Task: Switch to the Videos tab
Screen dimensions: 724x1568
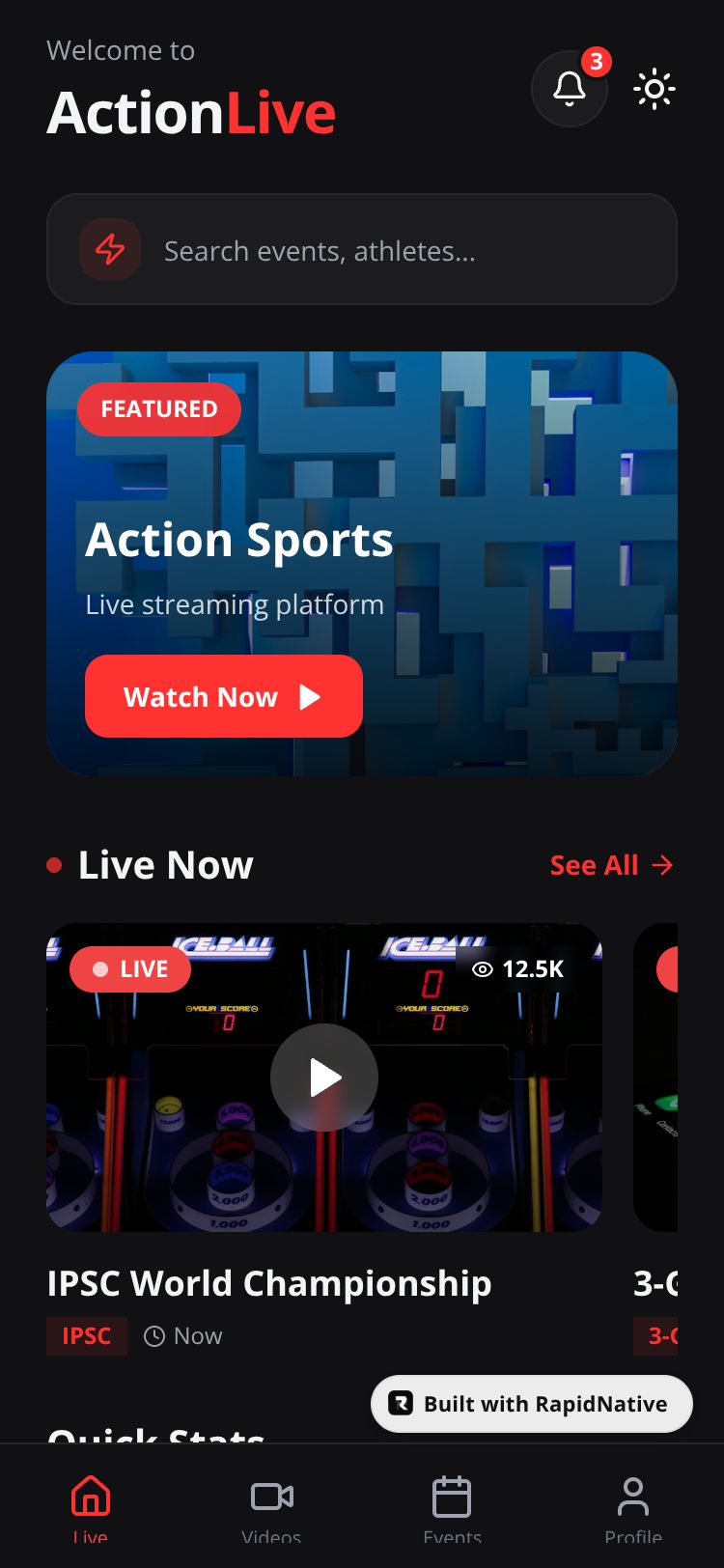Action: pyautogui.click(x=271, y=1506)
